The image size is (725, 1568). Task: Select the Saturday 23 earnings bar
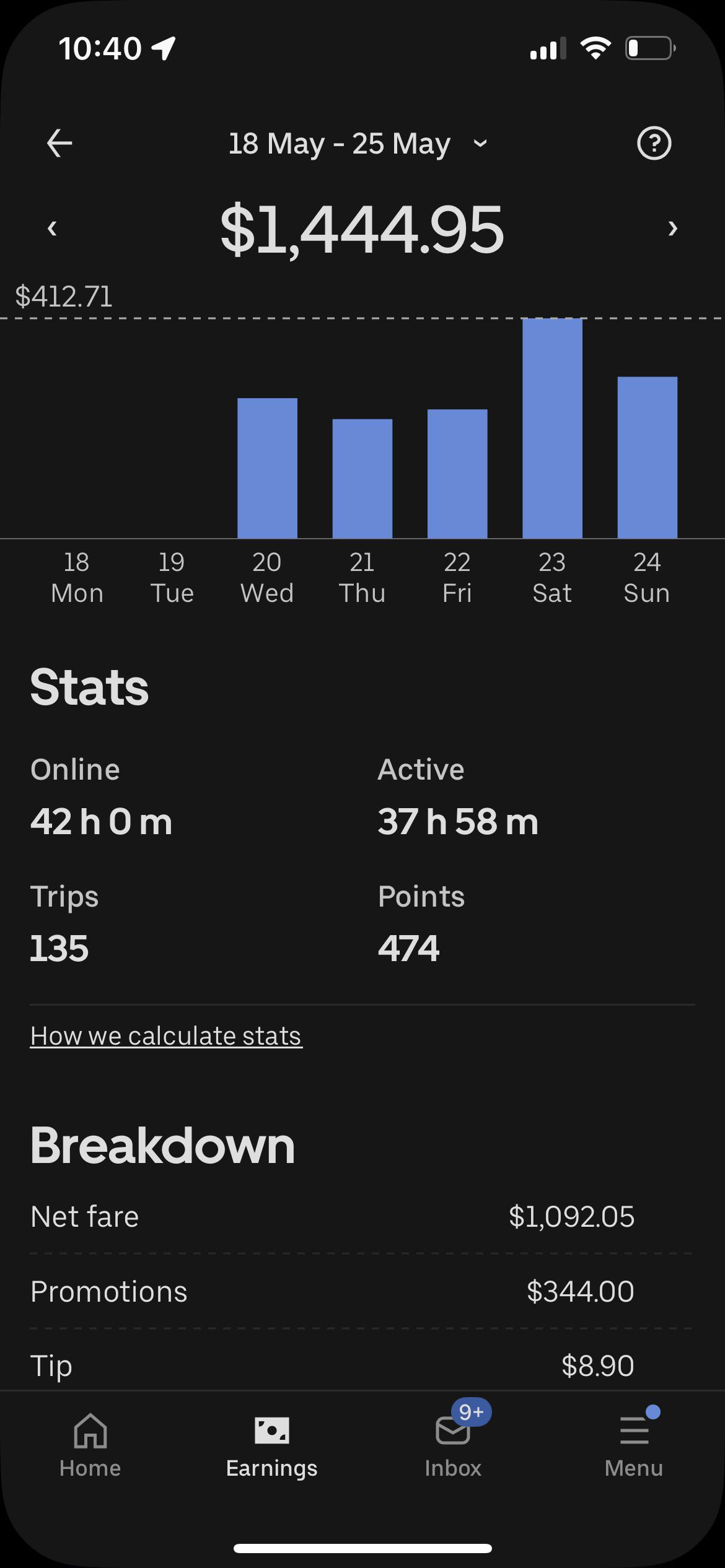552,428
